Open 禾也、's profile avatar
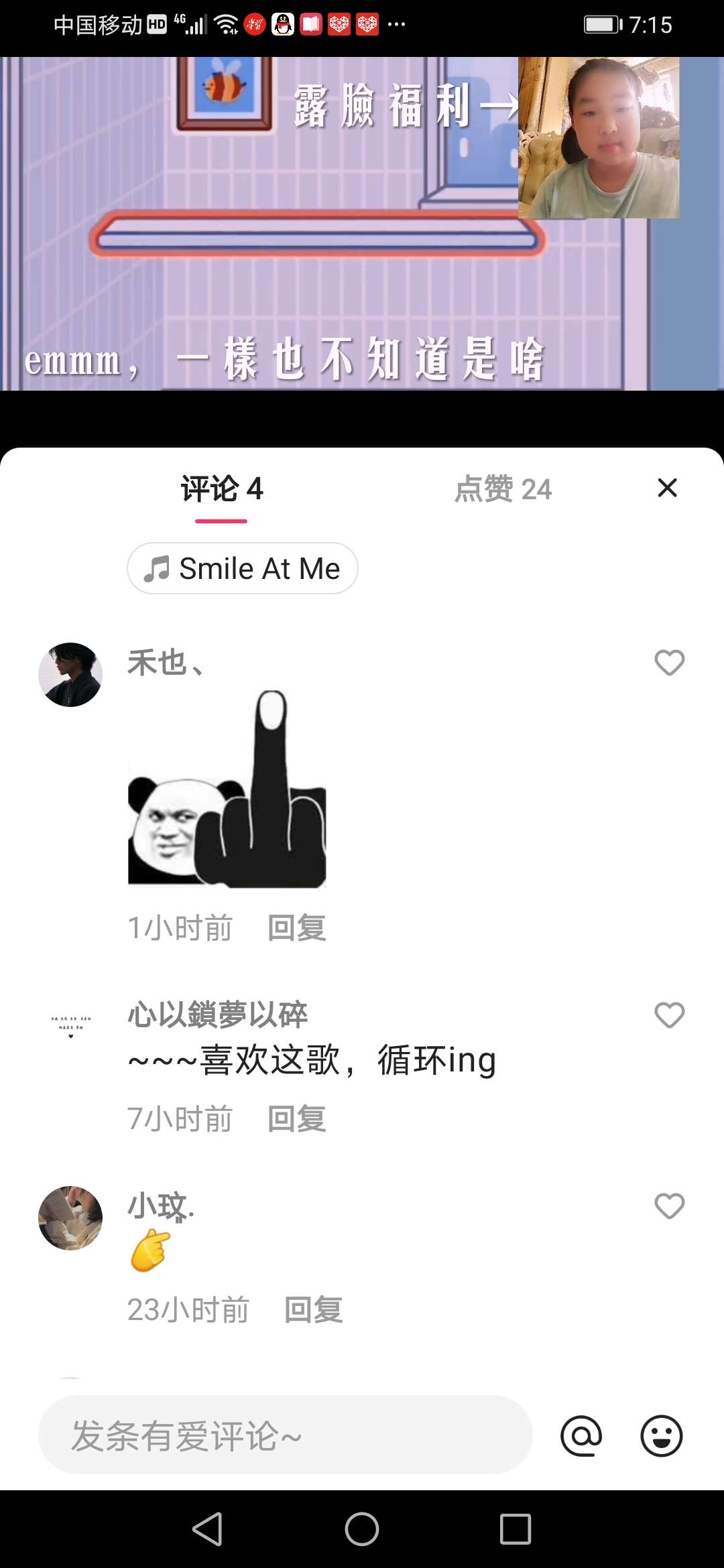 click(70, 675)
